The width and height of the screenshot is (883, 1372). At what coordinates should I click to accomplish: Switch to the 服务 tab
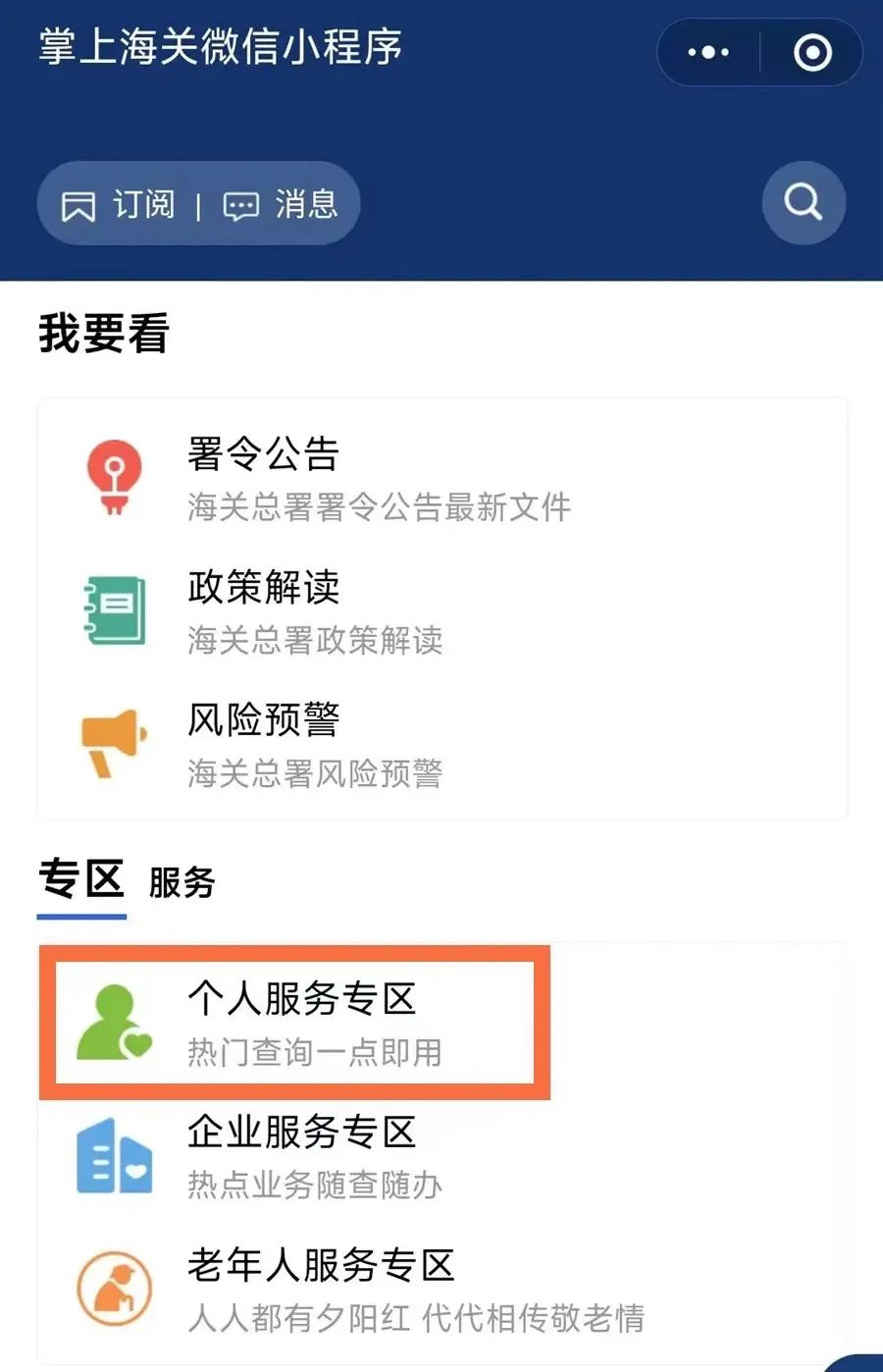click(182, 882)
